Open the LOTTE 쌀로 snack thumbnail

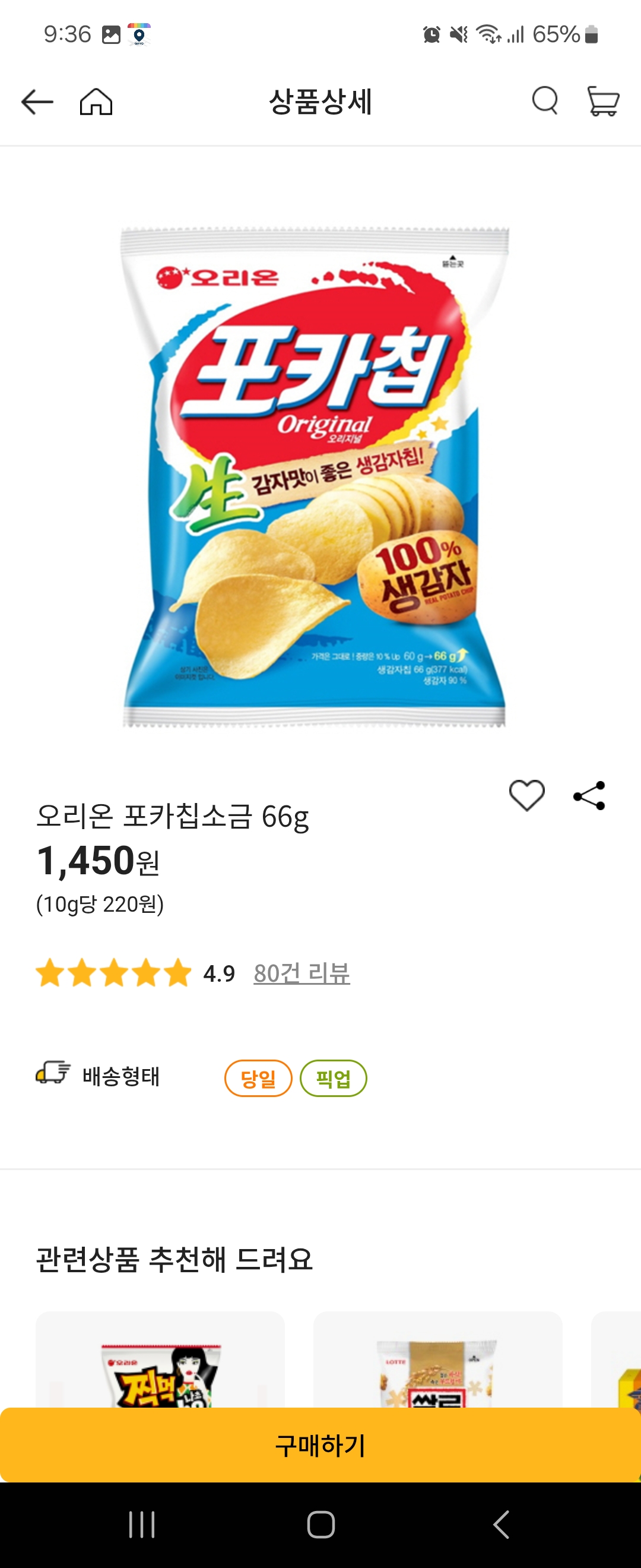click(437, 1376)
